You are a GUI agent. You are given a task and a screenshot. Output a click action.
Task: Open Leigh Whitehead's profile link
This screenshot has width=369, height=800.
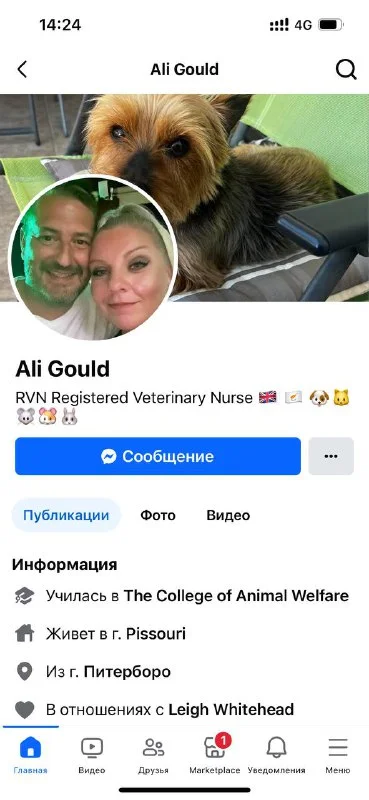pos(231,709)
